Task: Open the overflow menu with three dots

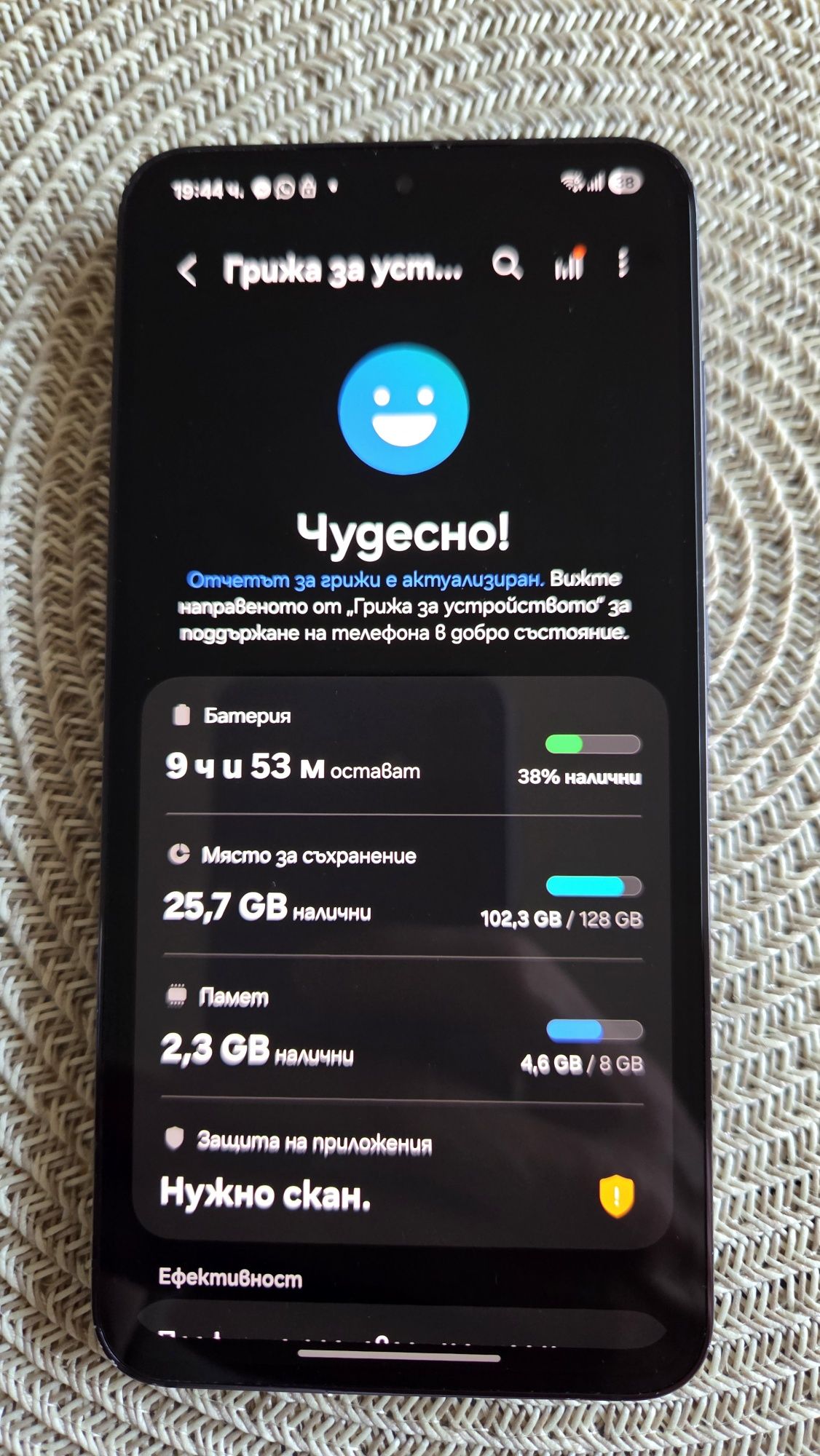Action: 623,264
